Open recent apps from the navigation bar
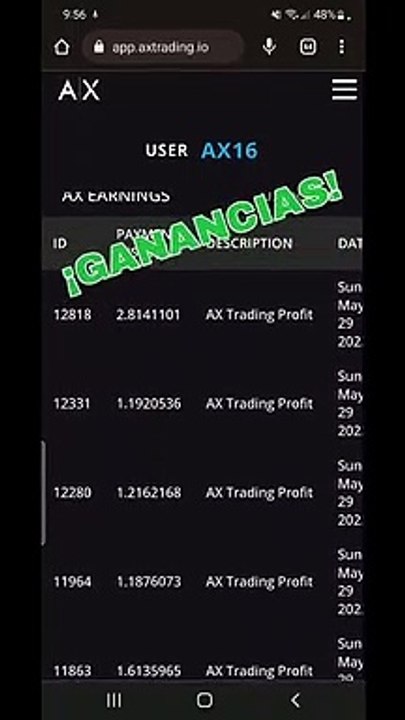The height and width of the screenshot is (720, 405). click(114, 700)
